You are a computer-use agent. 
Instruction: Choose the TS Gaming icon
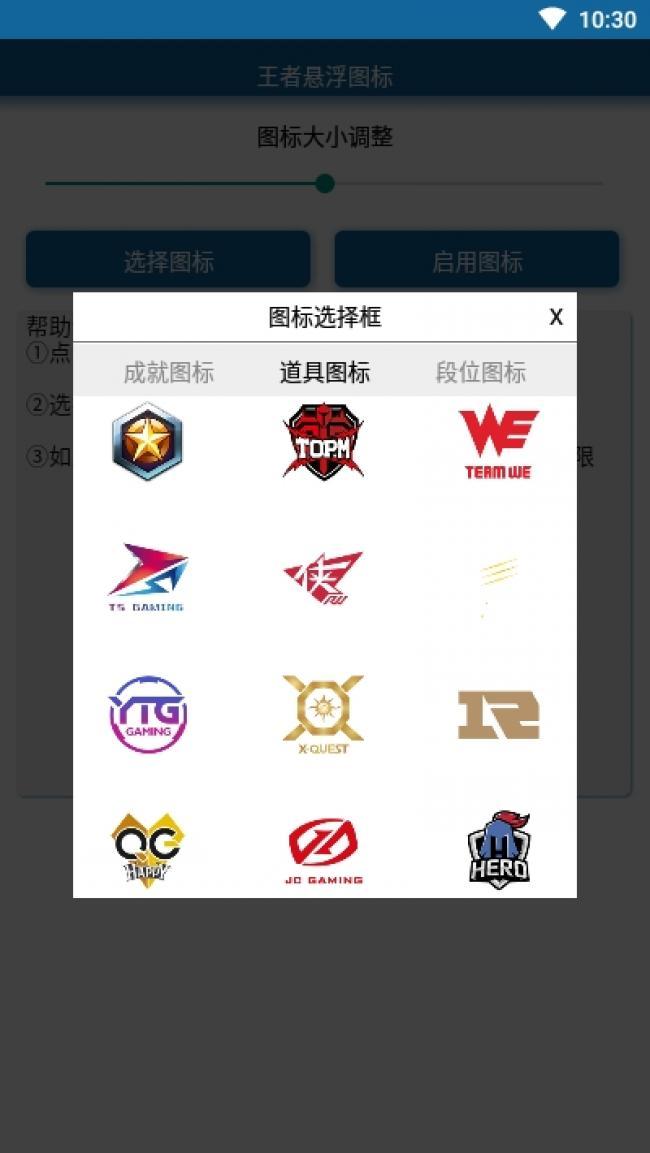(147, 577)
